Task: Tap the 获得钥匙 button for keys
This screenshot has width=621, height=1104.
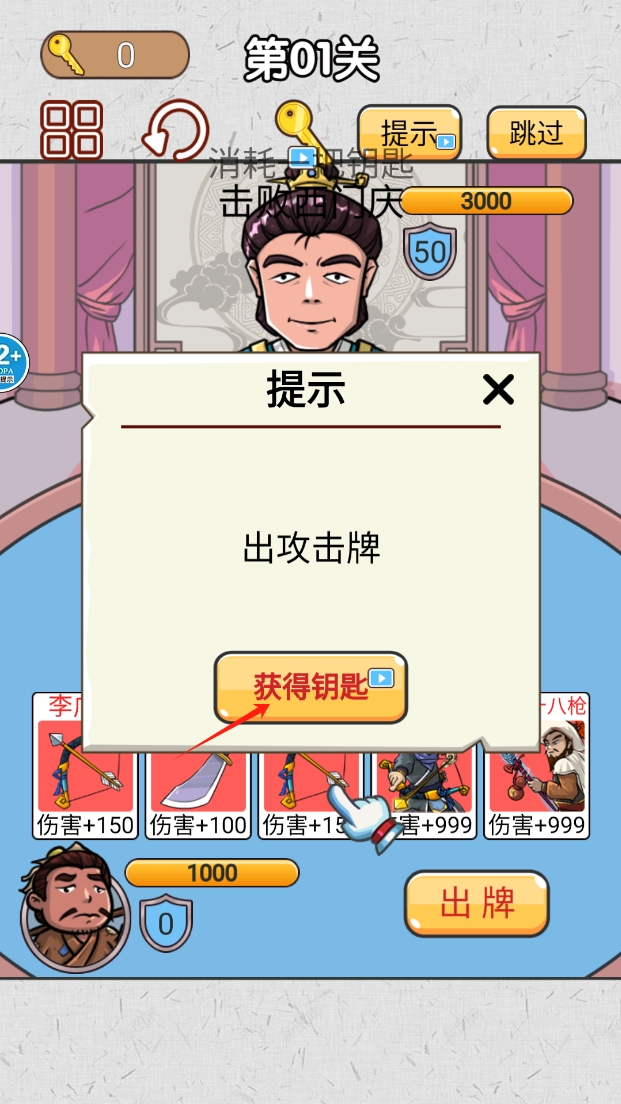Action: click(310, 687)
